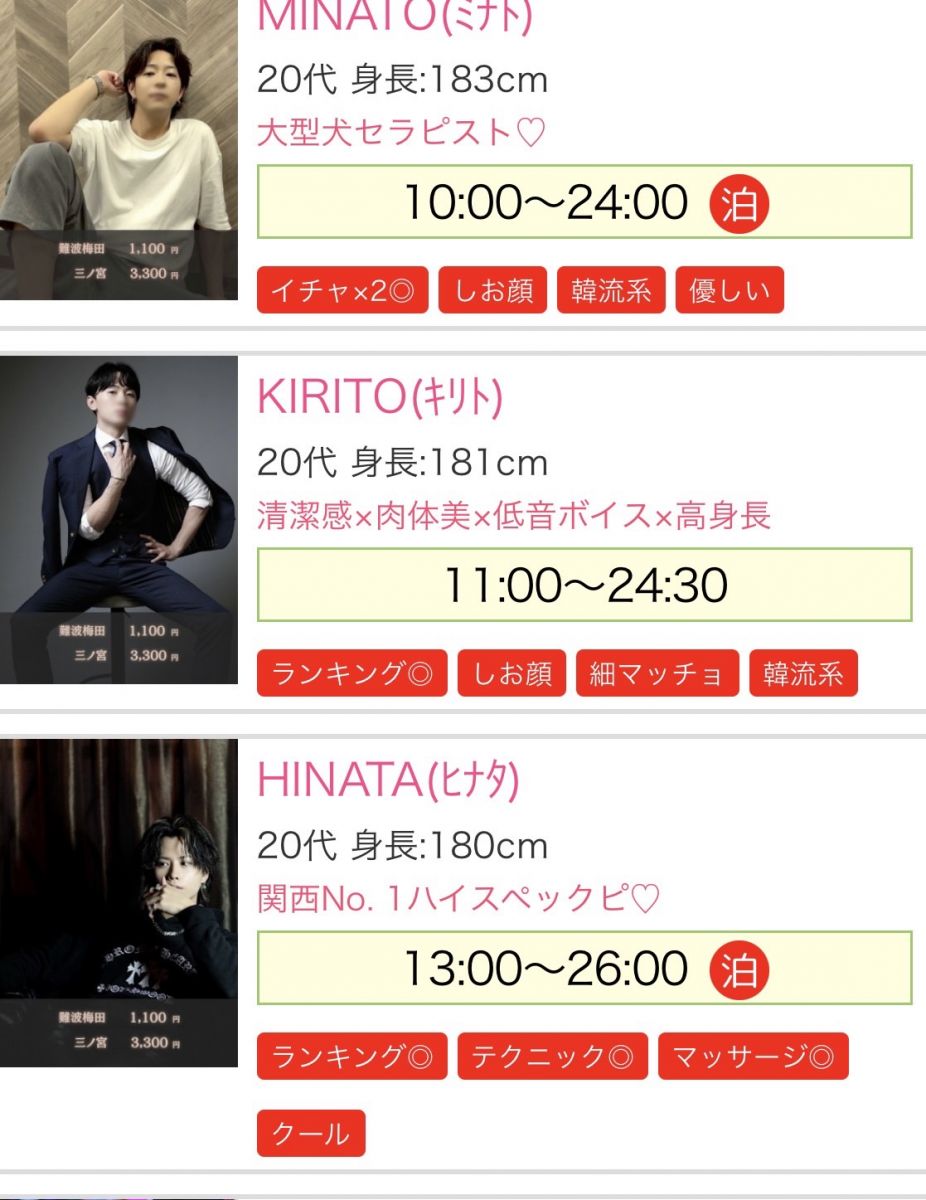Tap the KIRITO(キリト) name link
926x1200 pixels.
pyautogui.click(x=380, y=398)
